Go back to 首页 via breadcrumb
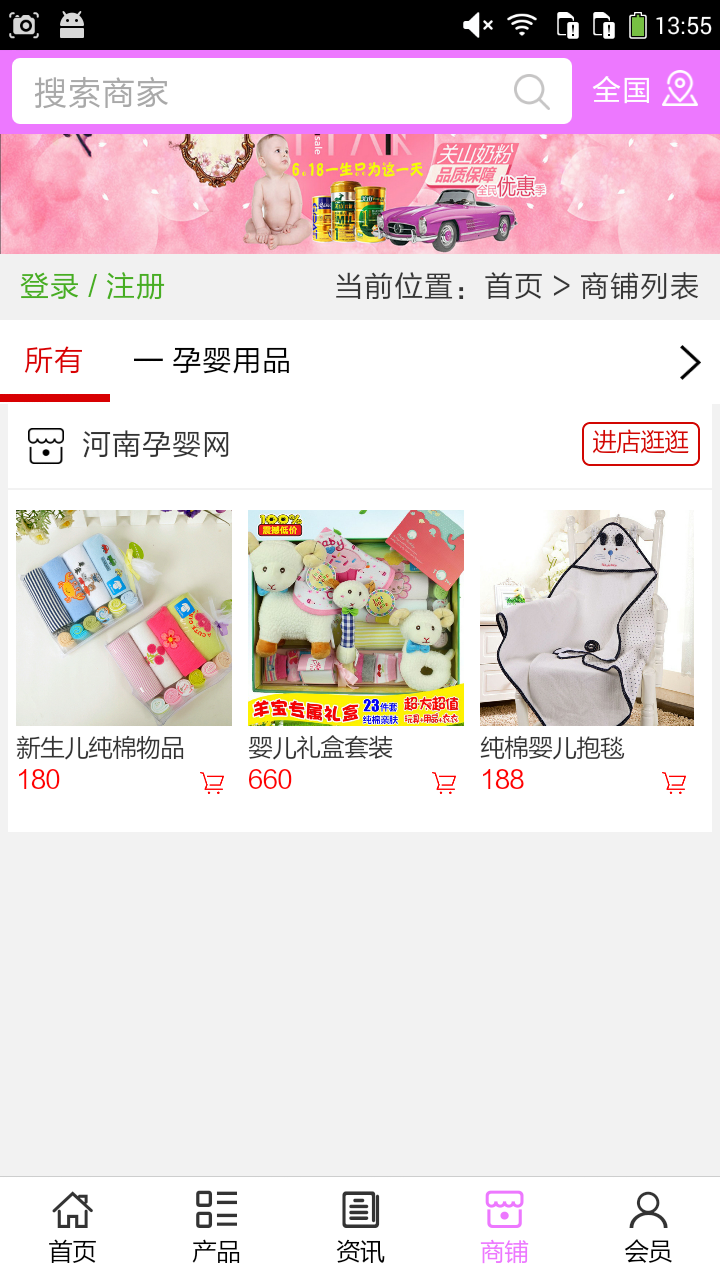The width and height of the screenshot is (720, 1280). tap(513, 287)
